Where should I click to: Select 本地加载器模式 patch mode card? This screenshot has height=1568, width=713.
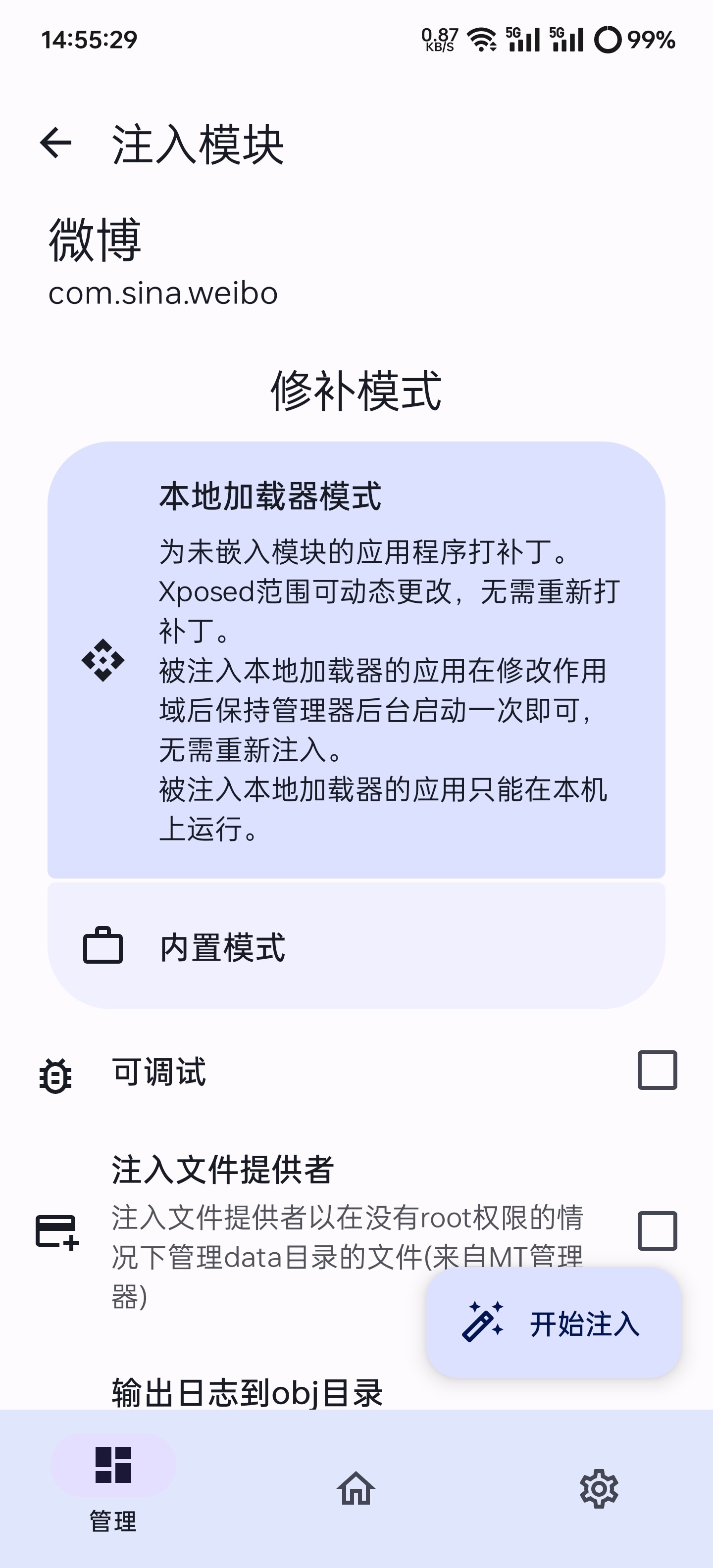[x=356, y=660]
